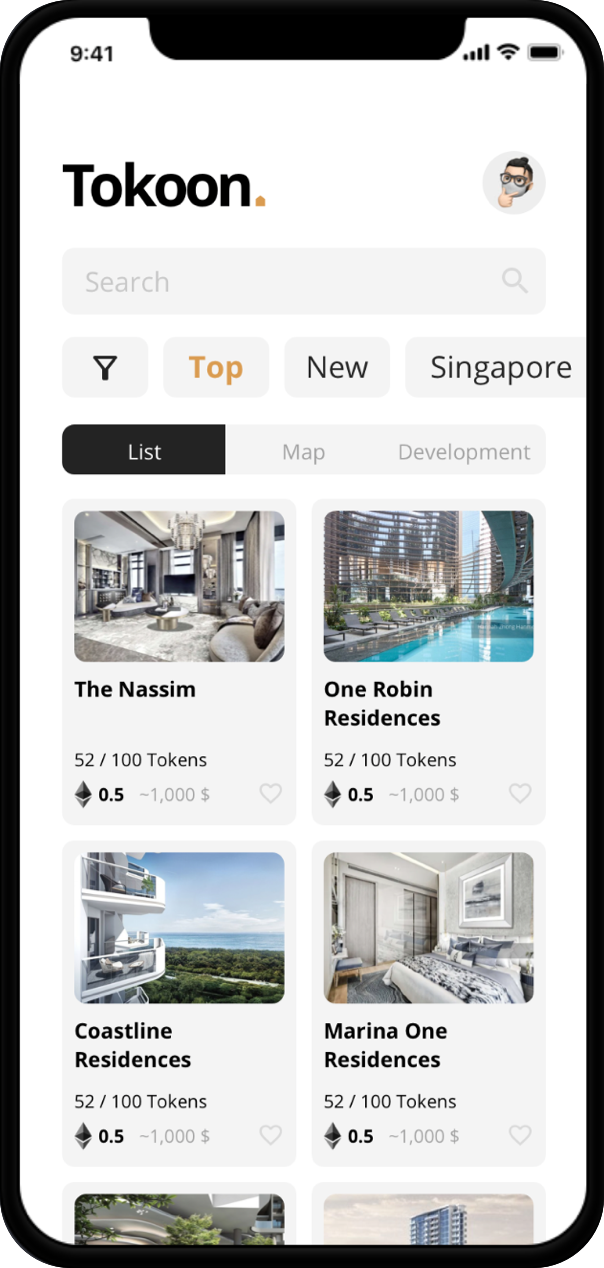This screenshot has height=1268, width=604.
Task: Favorite One Robin Residences with the heart
Action: 520,794
